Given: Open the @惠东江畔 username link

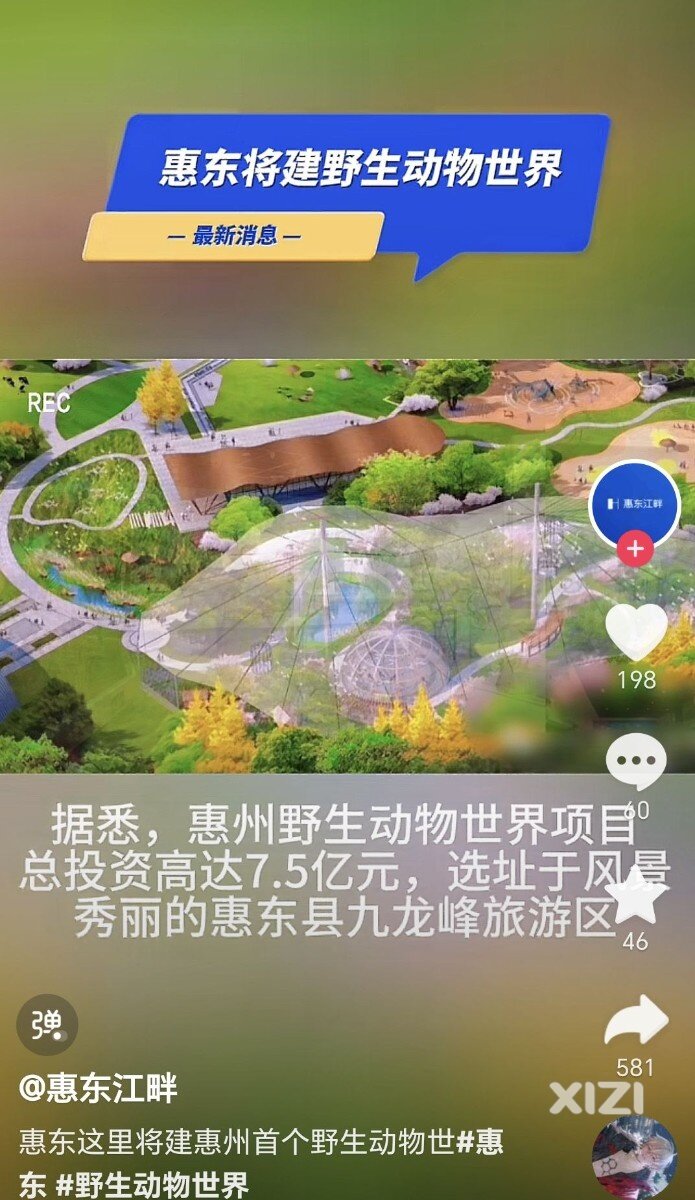Looking at the screenshot, I should (x=98, y=1088).
